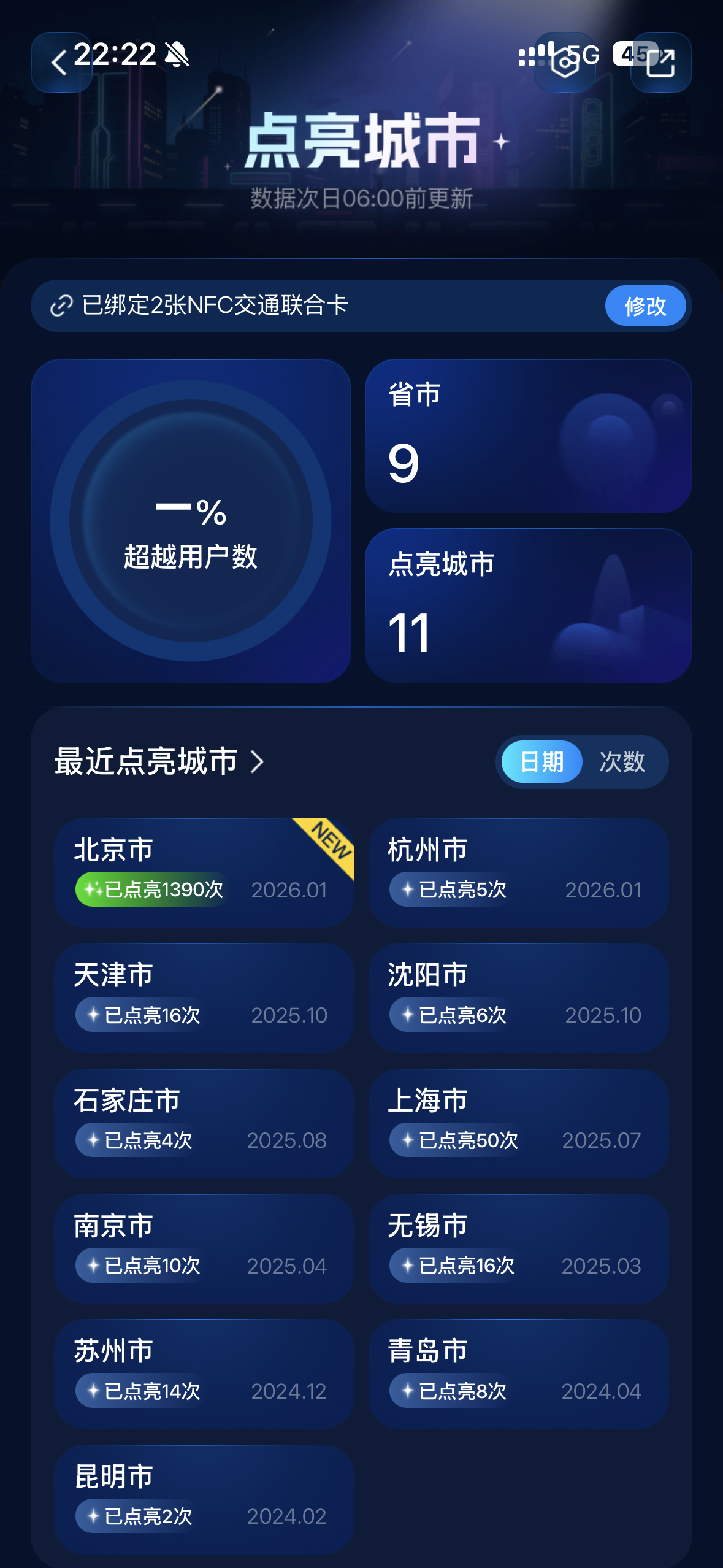View the 苏州市 city card

(x=204, y=1374)
